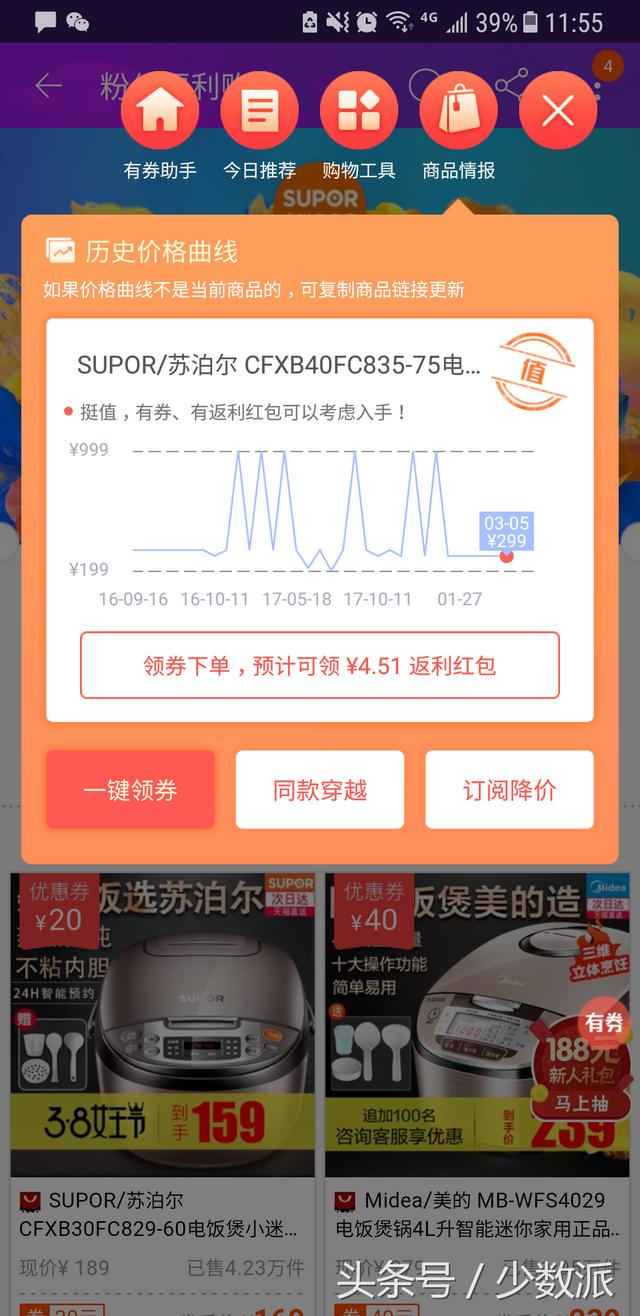Open 有券助手 home icon

click(160, 111)
